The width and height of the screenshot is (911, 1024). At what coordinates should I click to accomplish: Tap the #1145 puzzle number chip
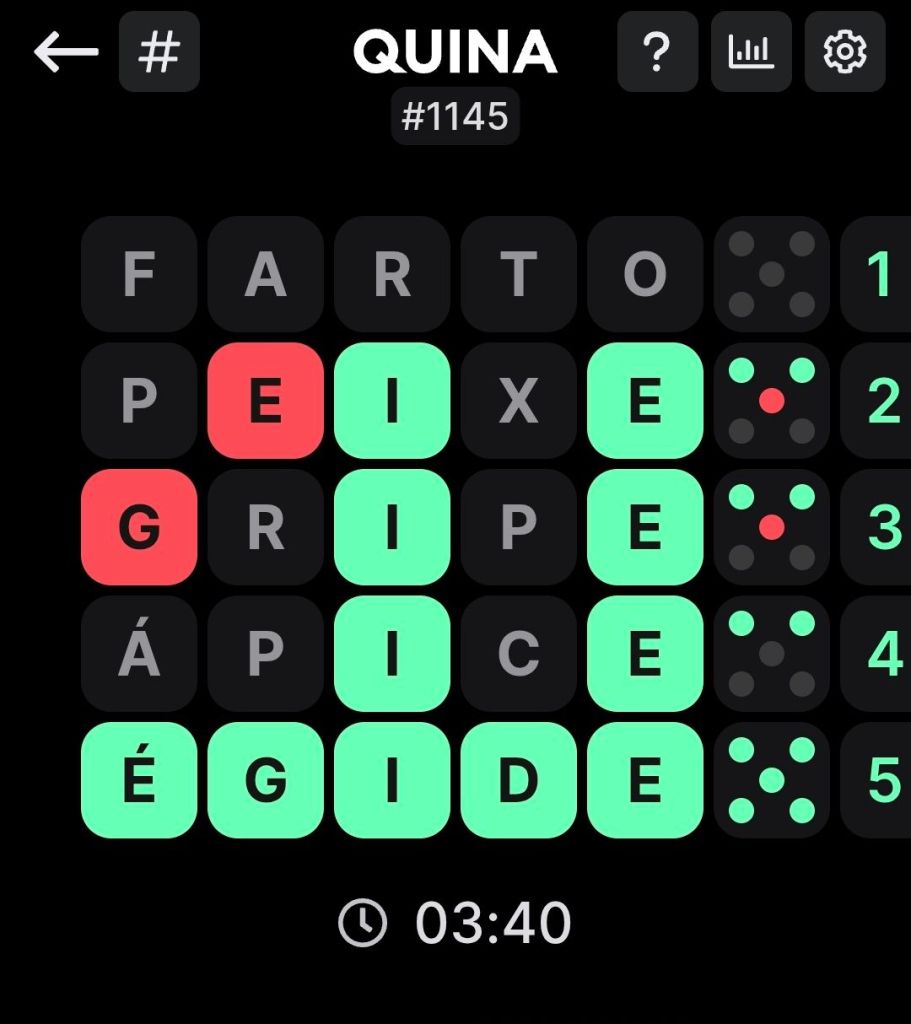[x=455, y=118]
